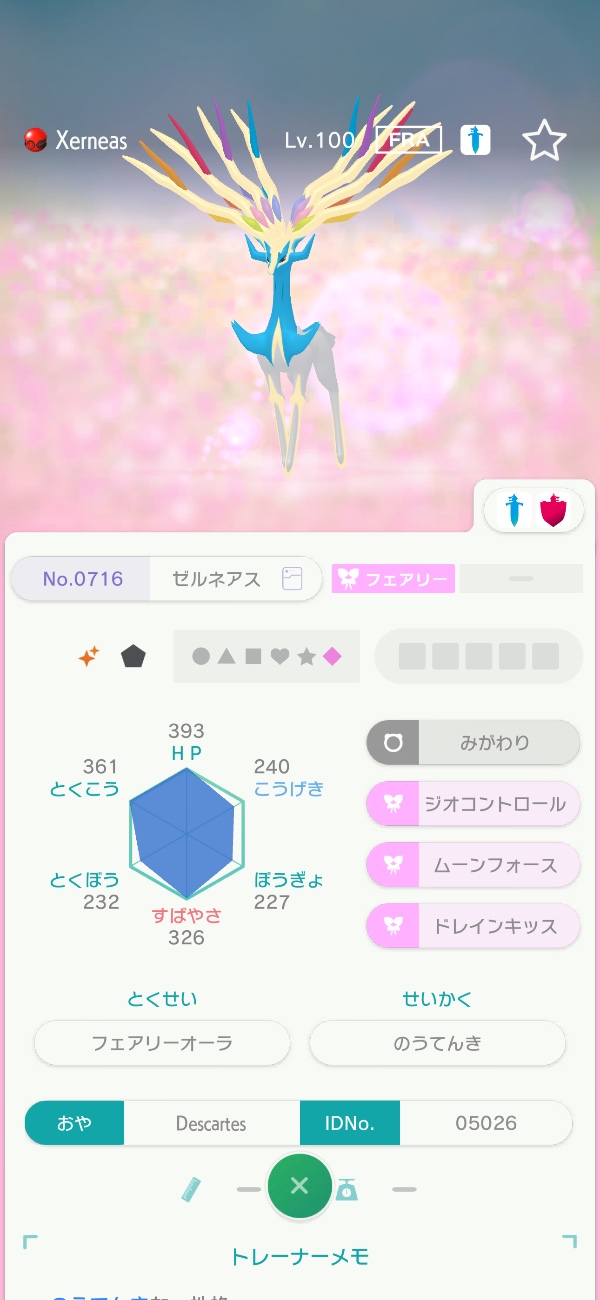Open the ジオコントロール move details
The width and height of the screenshot is (600, 1300).
tap(473, 804)
